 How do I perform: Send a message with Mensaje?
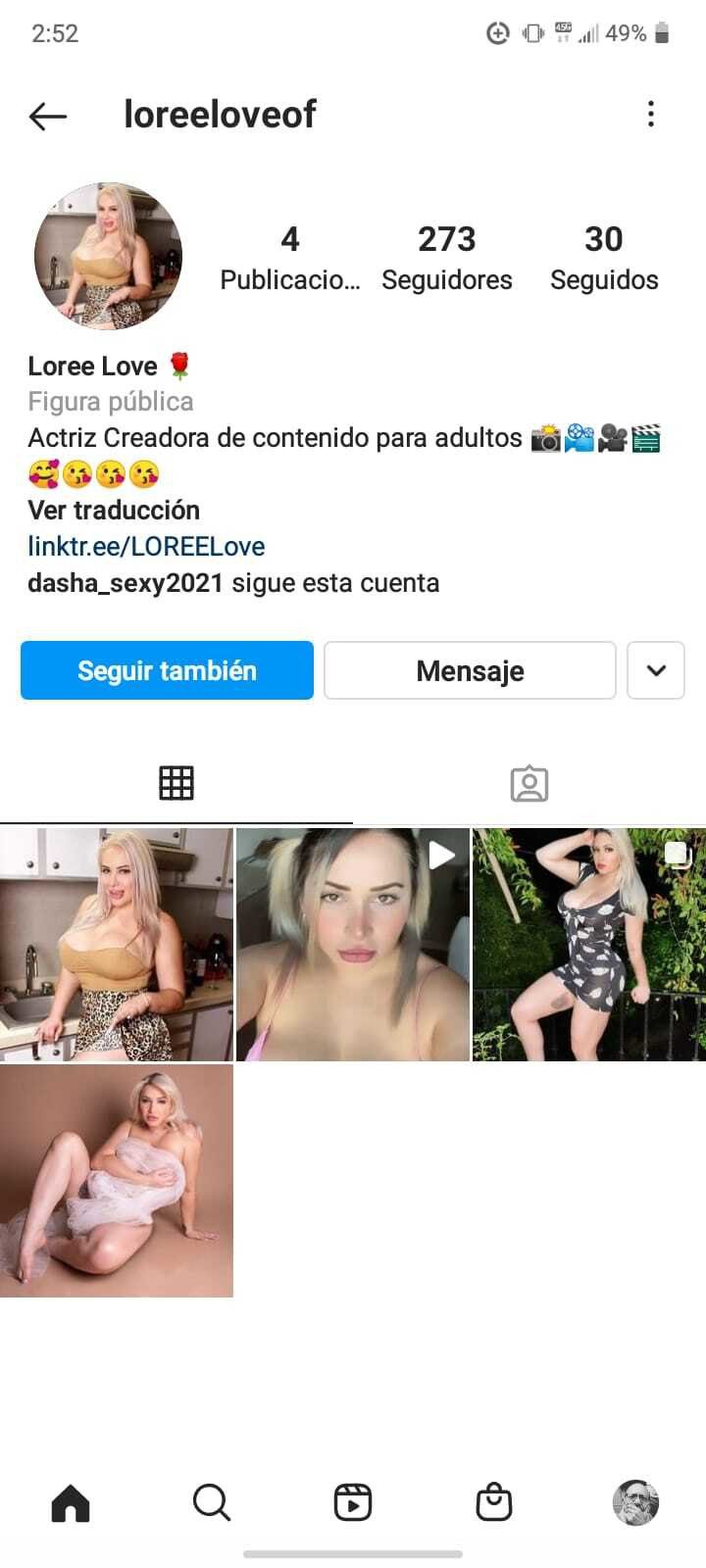[470, 670]
